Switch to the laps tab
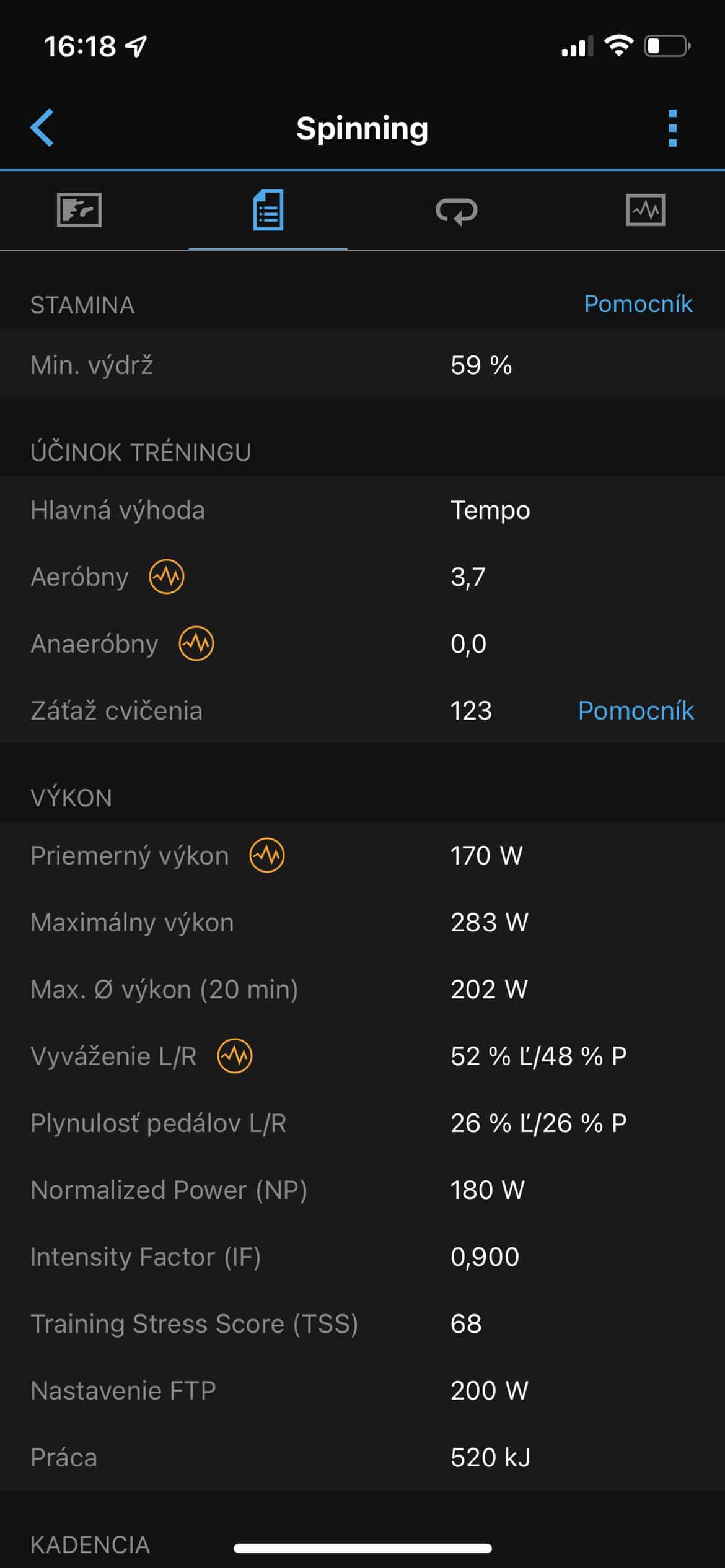Image resolution: width=725 pixels, height=1568 pixels. [x=457, y=211]
